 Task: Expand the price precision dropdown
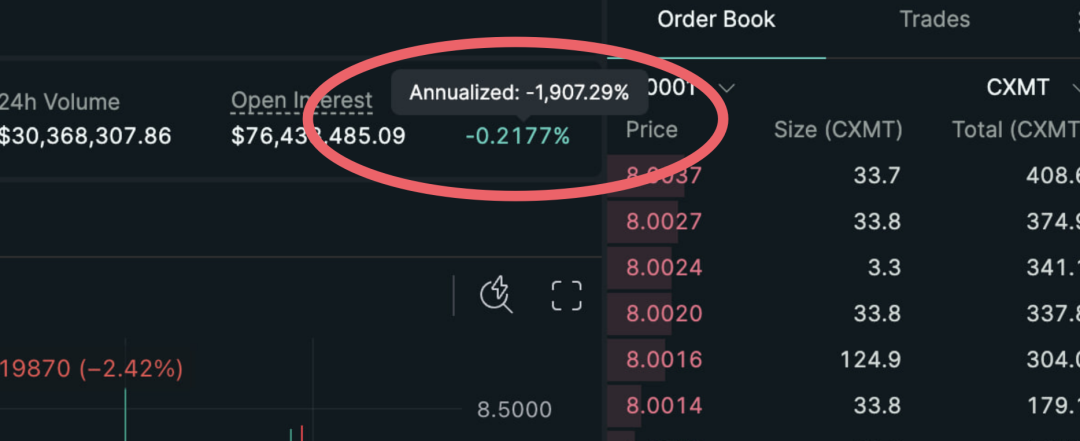coord(689,88)
